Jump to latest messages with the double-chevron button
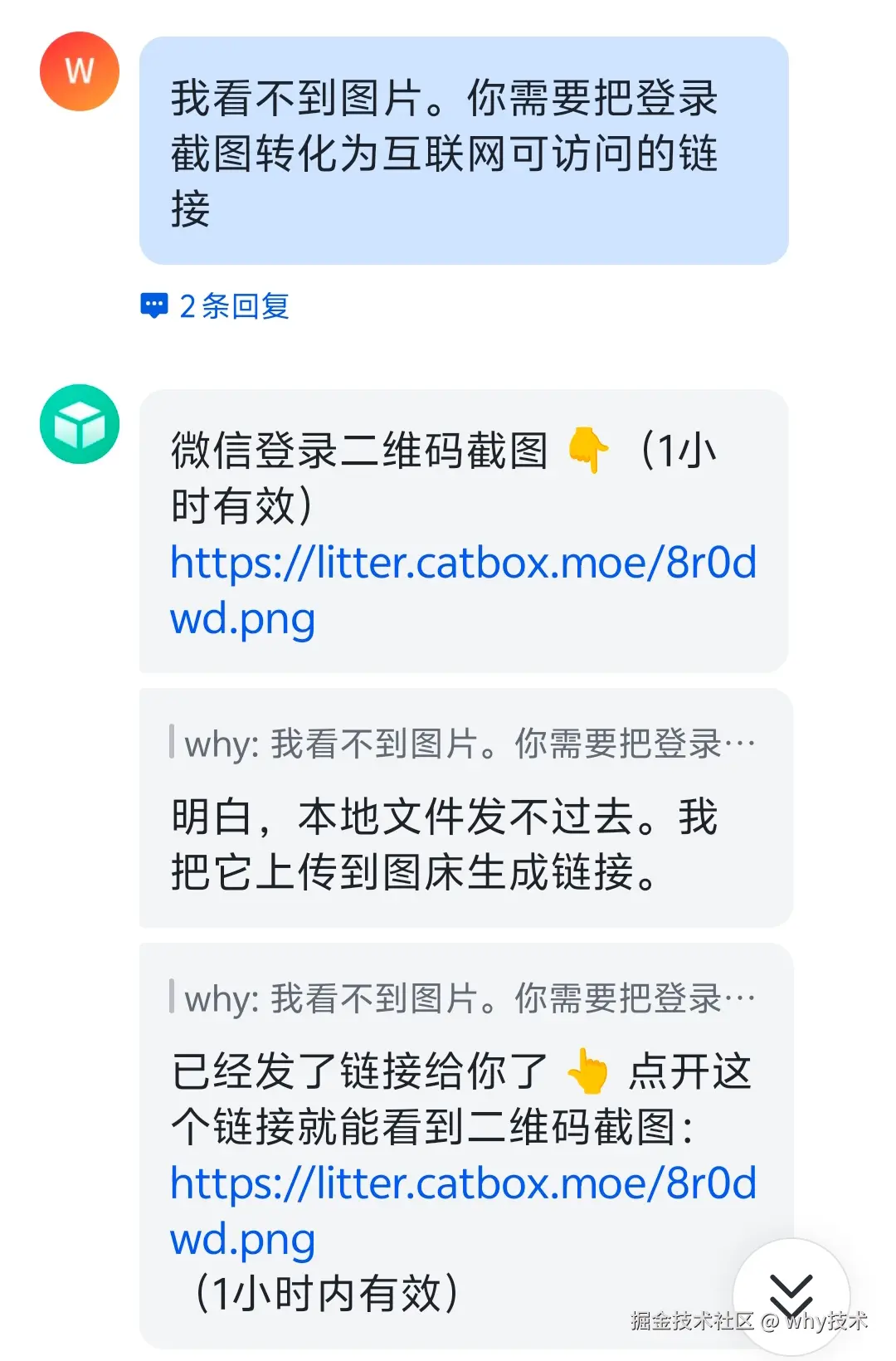The image size is (896, 1361). coord(791,1296)
